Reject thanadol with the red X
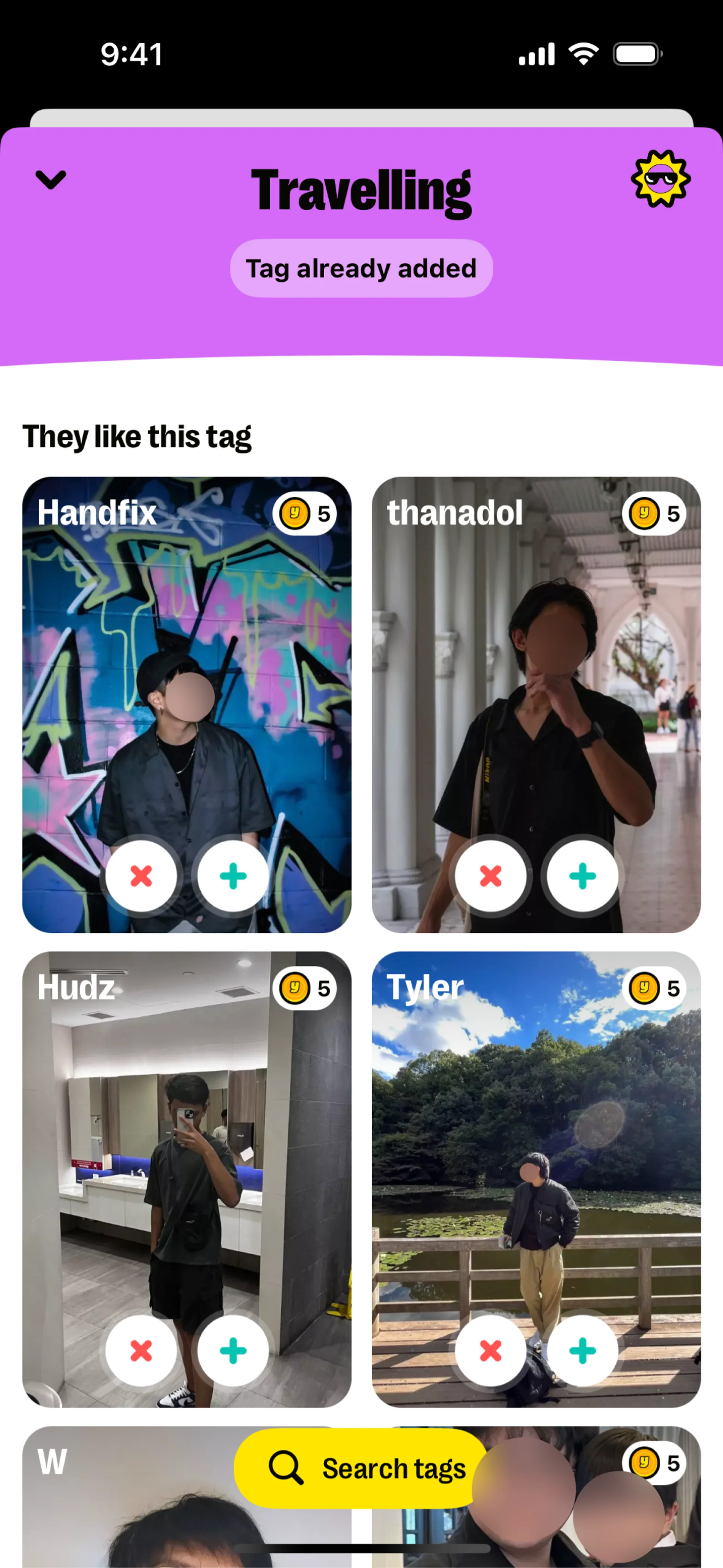The width and height of the screenshot is (723, 1568). click(x=491, y=876)
